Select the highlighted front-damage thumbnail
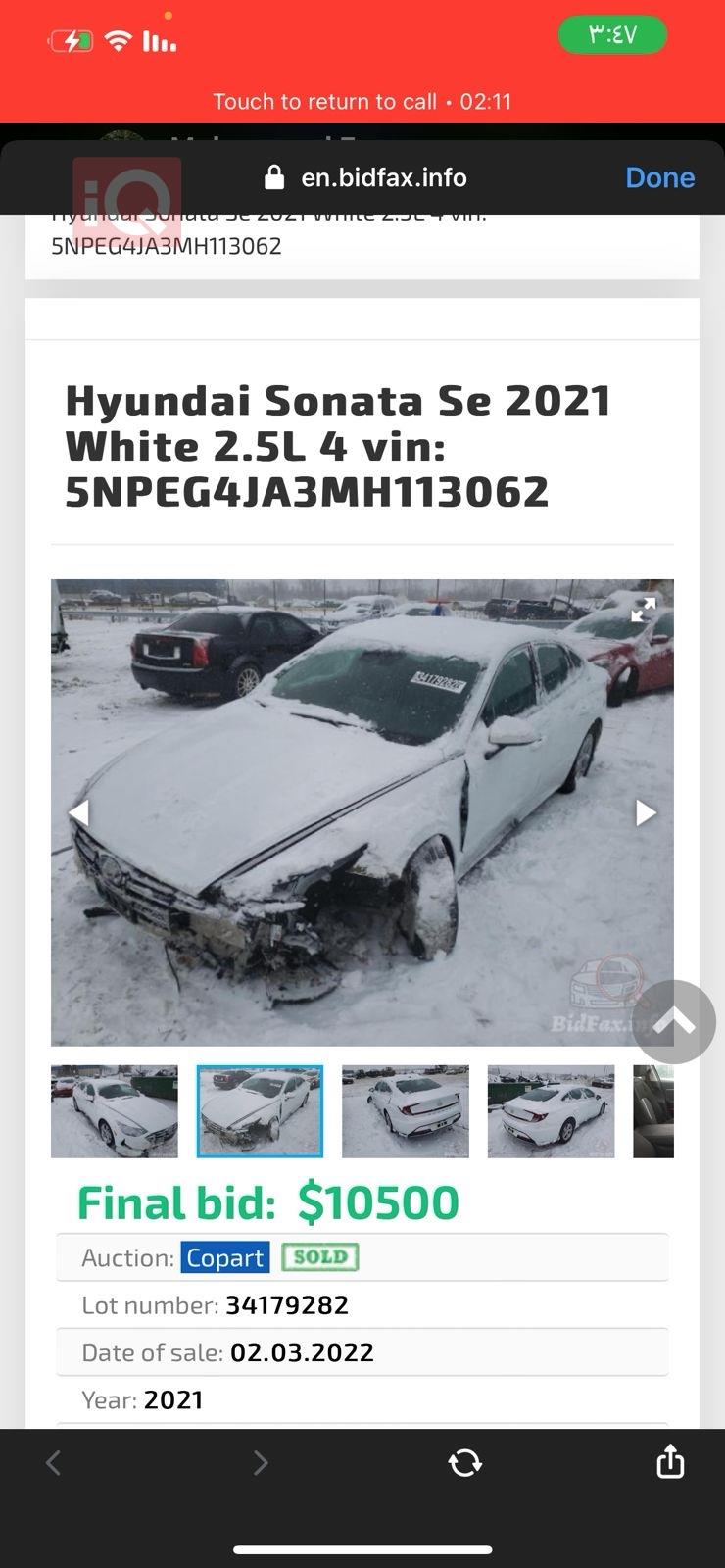725x1568 pixels. (260, 1111)
